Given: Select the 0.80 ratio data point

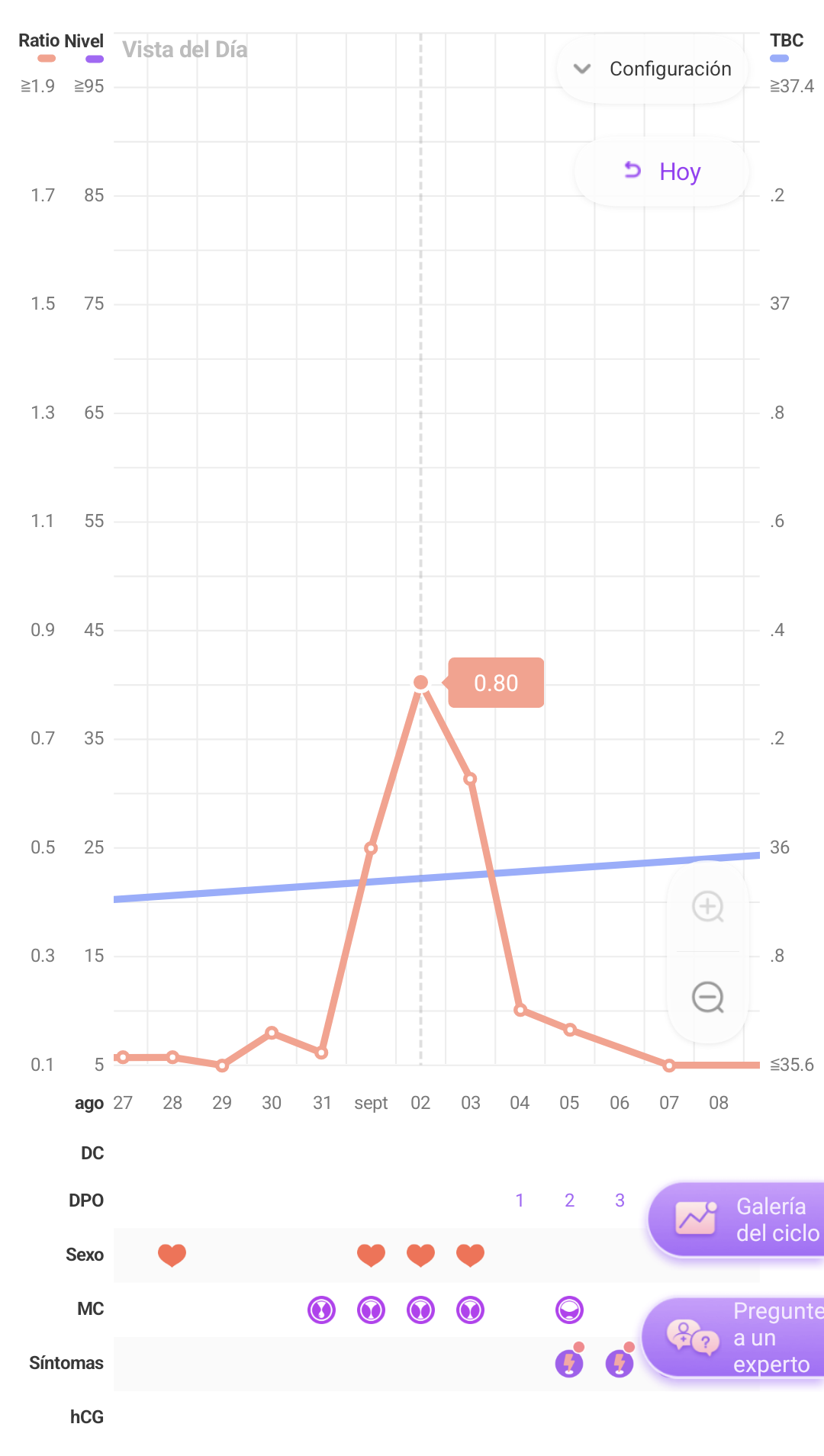Looking at the screenshot, I should click(420, 682).
